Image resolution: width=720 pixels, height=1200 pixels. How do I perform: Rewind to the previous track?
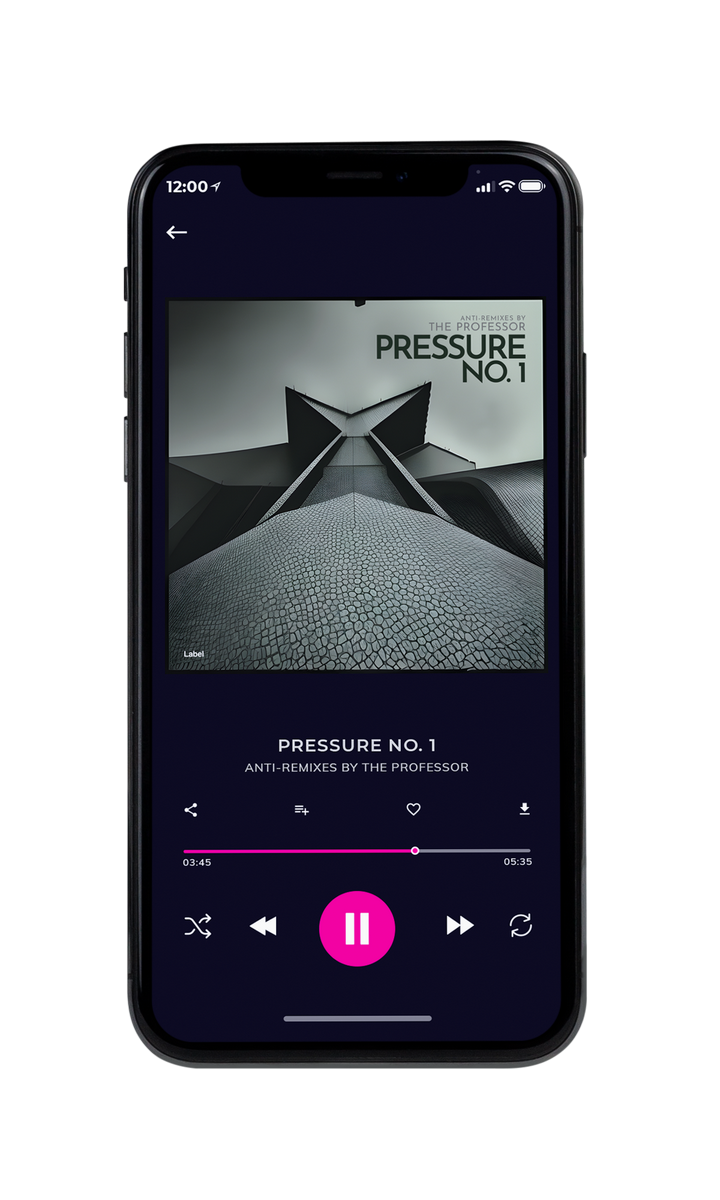pyautogui.click(x=263, y=927)
